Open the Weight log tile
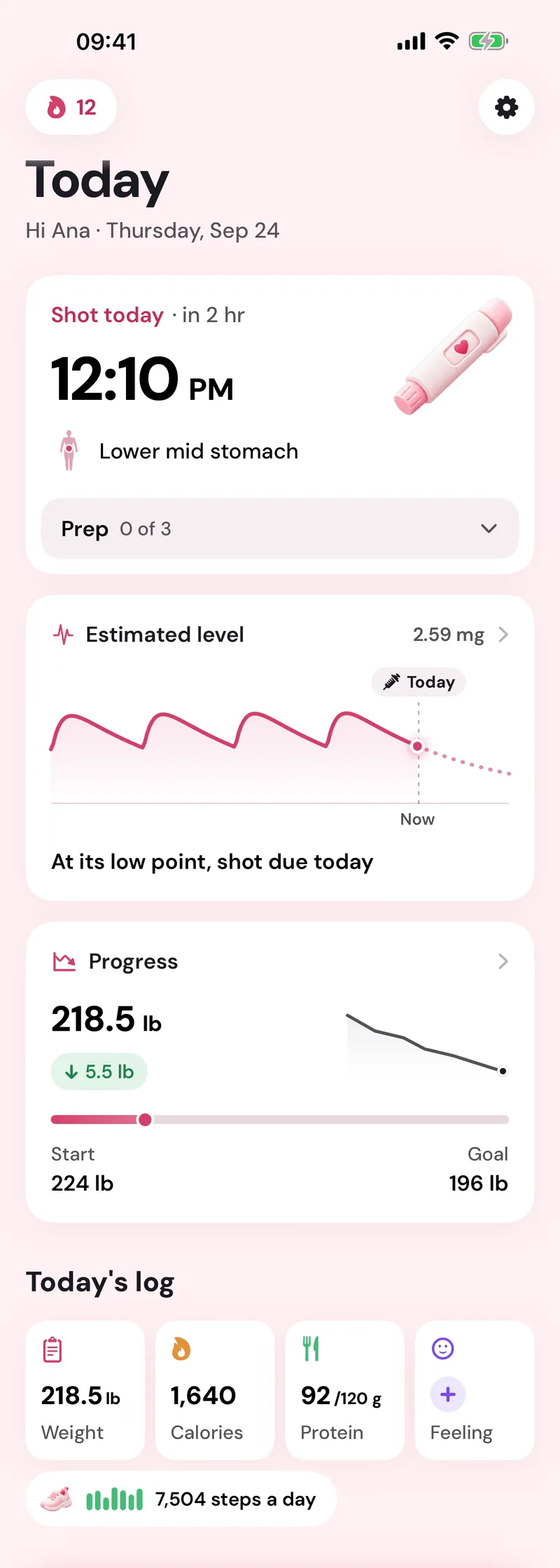Viewport: 560px width, 1568px height. pos(85,1390)
